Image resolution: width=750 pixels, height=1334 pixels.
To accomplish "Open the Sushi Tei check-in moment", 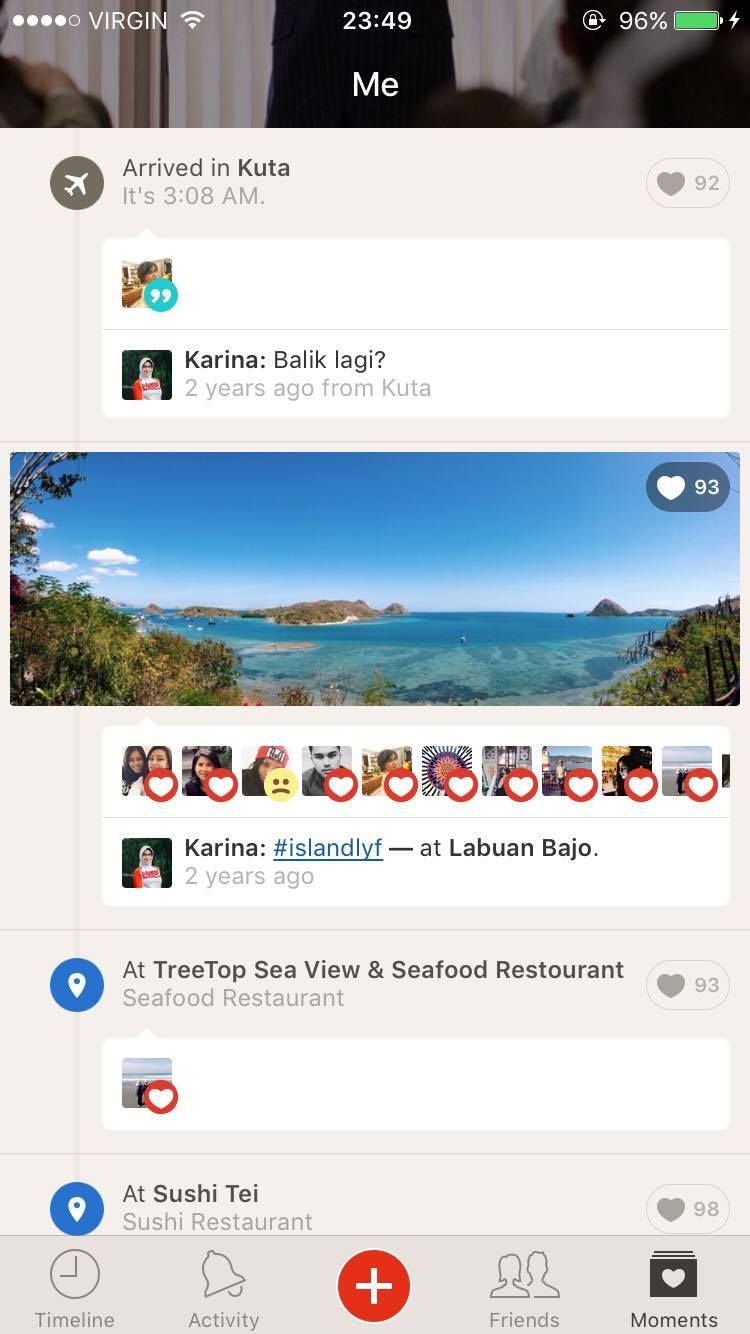I will [205, 1194].
